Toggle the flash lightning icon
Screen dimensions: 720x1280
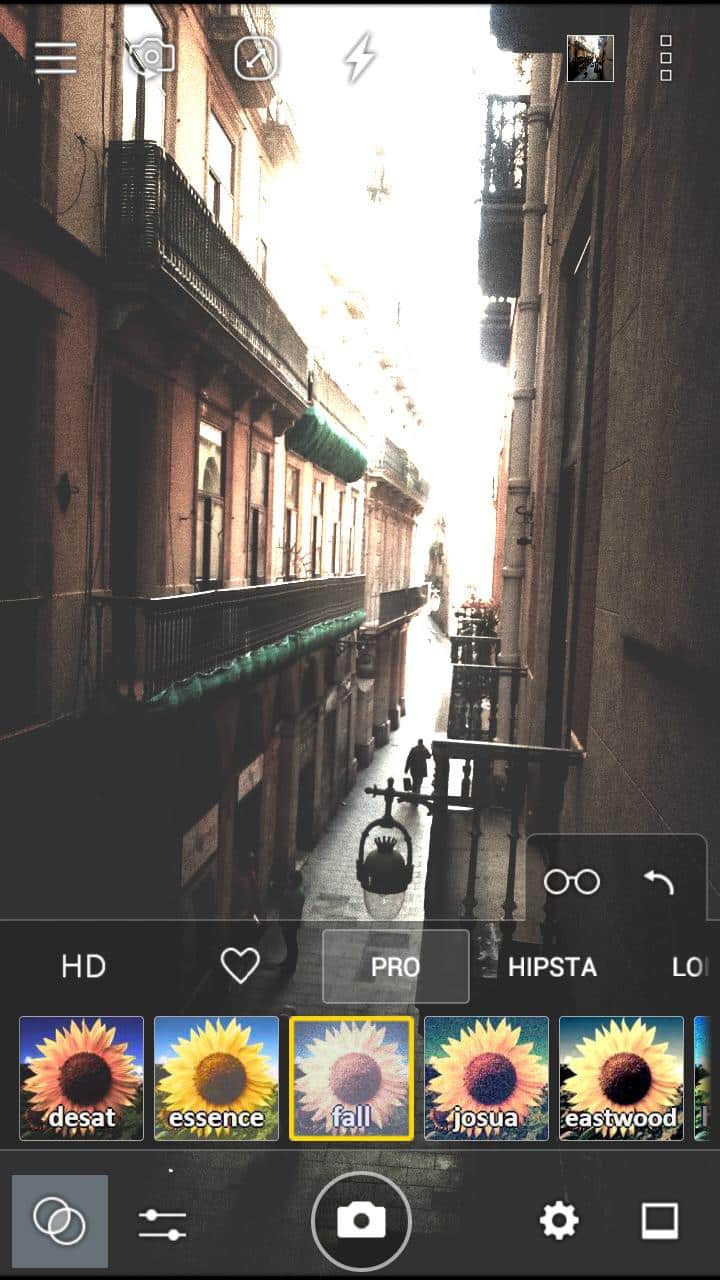coord(360,57)
